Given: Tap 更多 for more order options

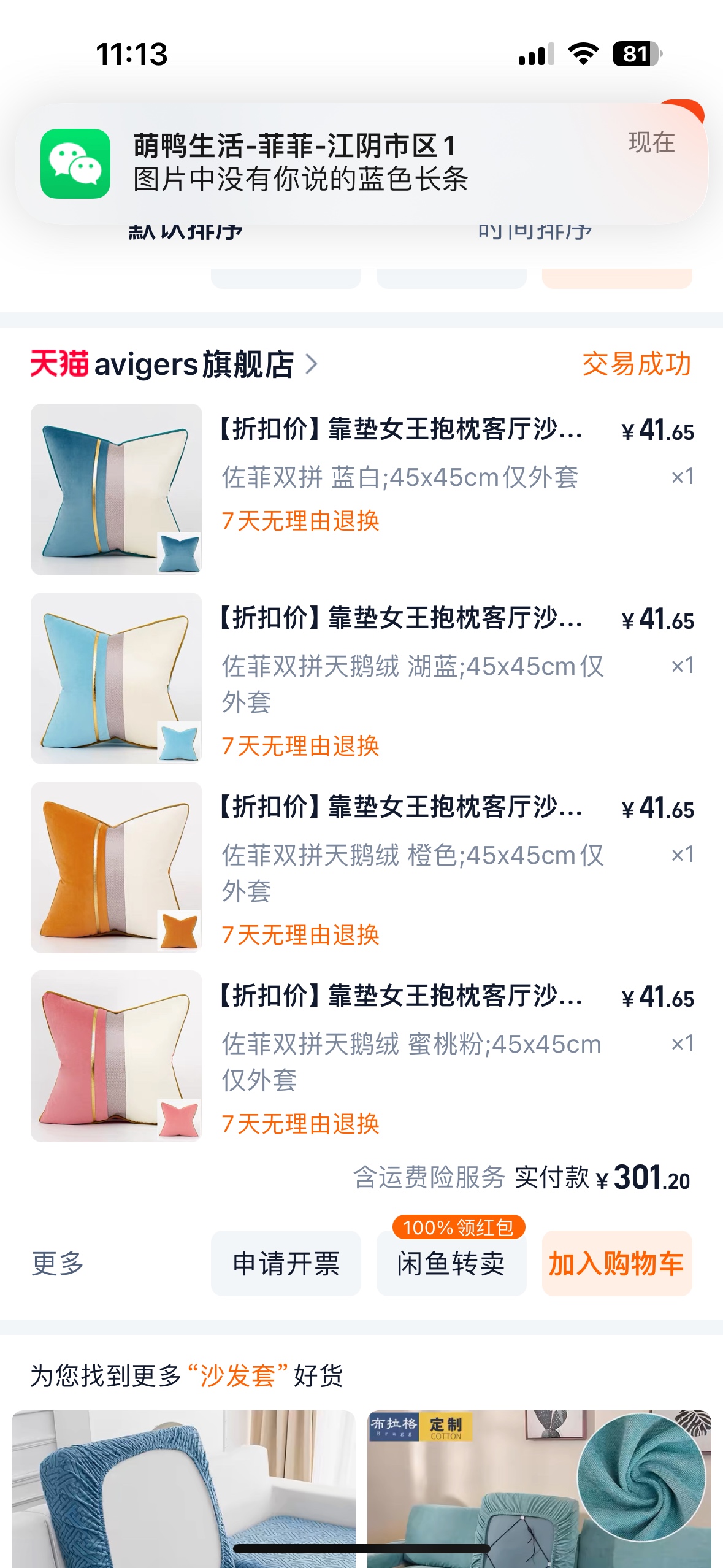Looking at the screenshot, I should coord(58,1264).
